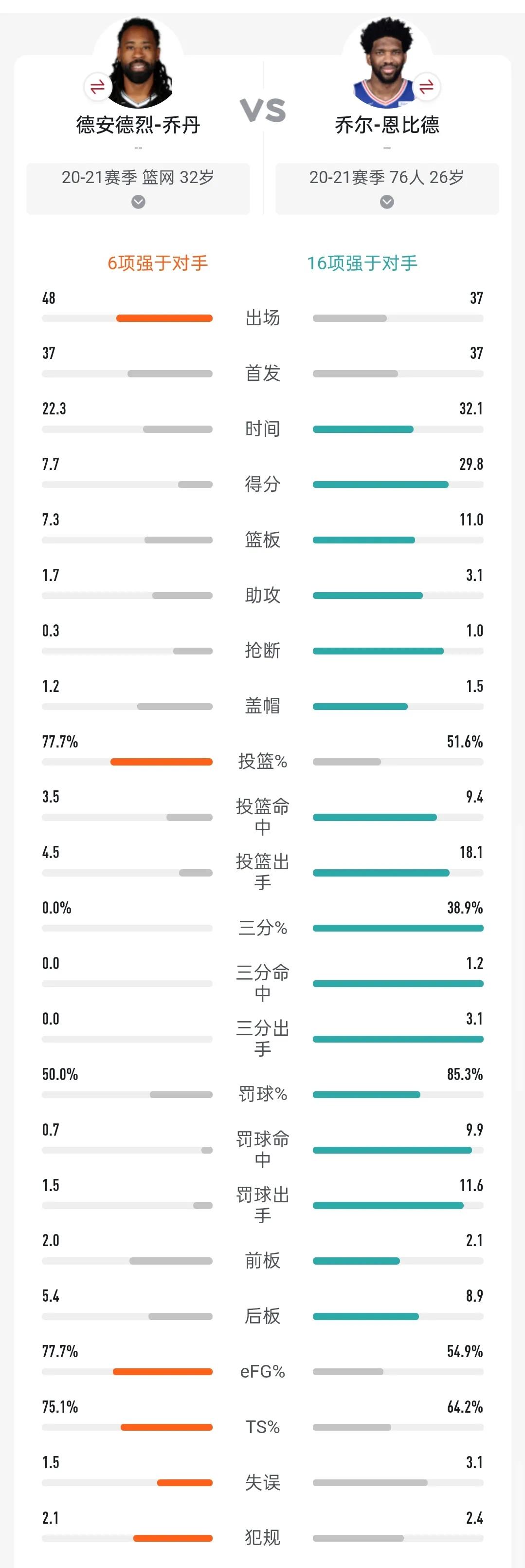Click the 失误 stat row label

point(262,1482)
